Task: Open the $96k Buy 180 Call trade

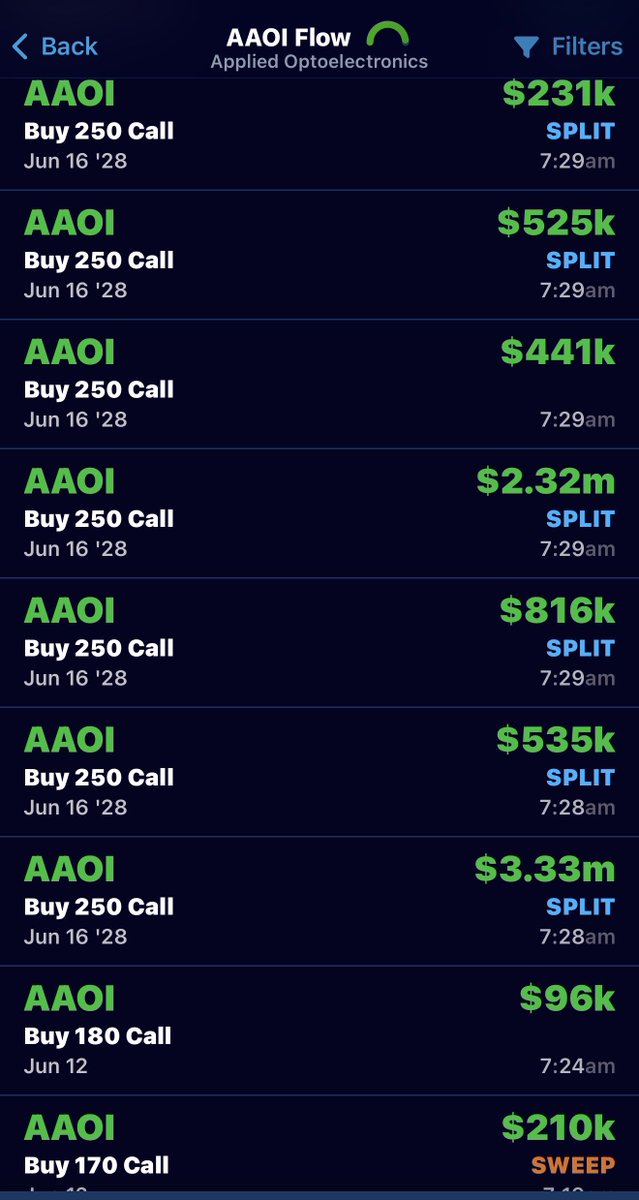Action: coord(319,1029)
